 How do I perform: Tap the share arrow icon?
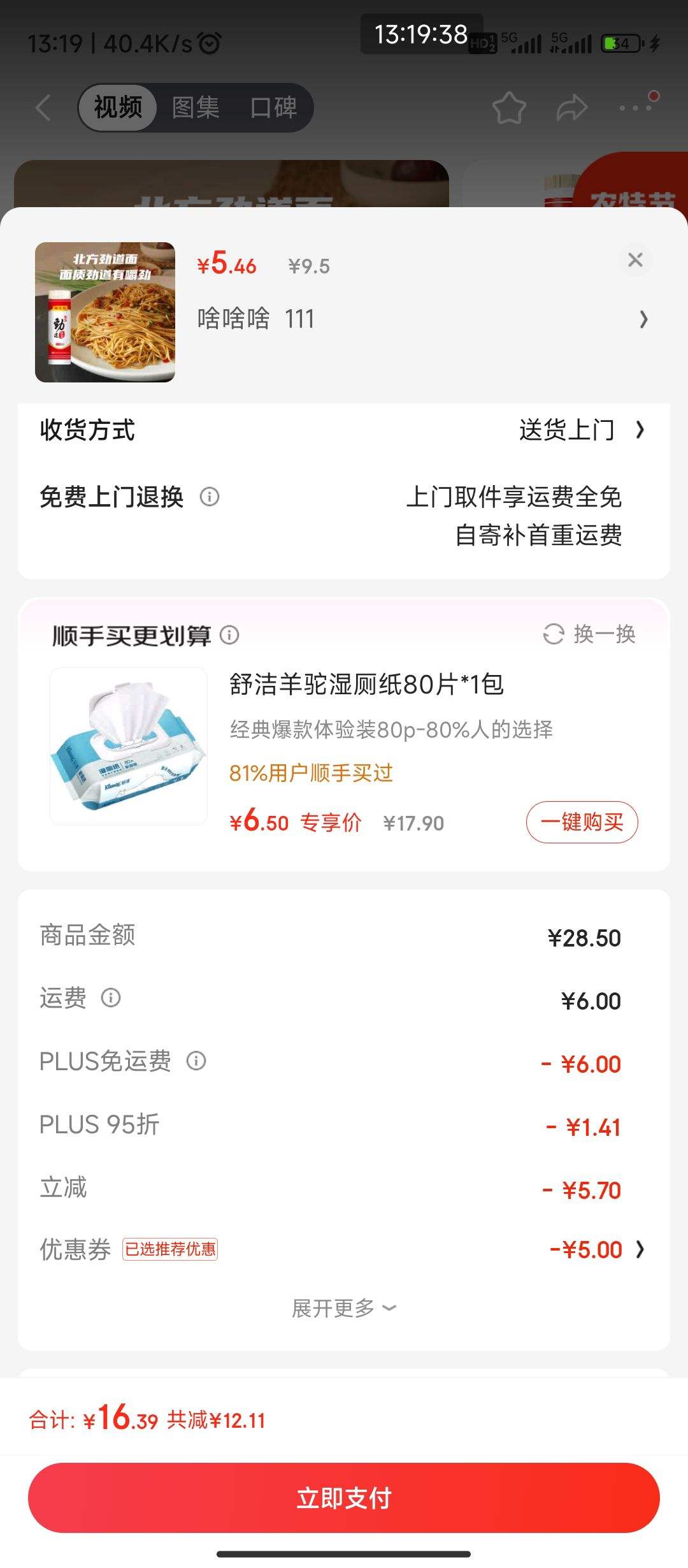[570, 108]
